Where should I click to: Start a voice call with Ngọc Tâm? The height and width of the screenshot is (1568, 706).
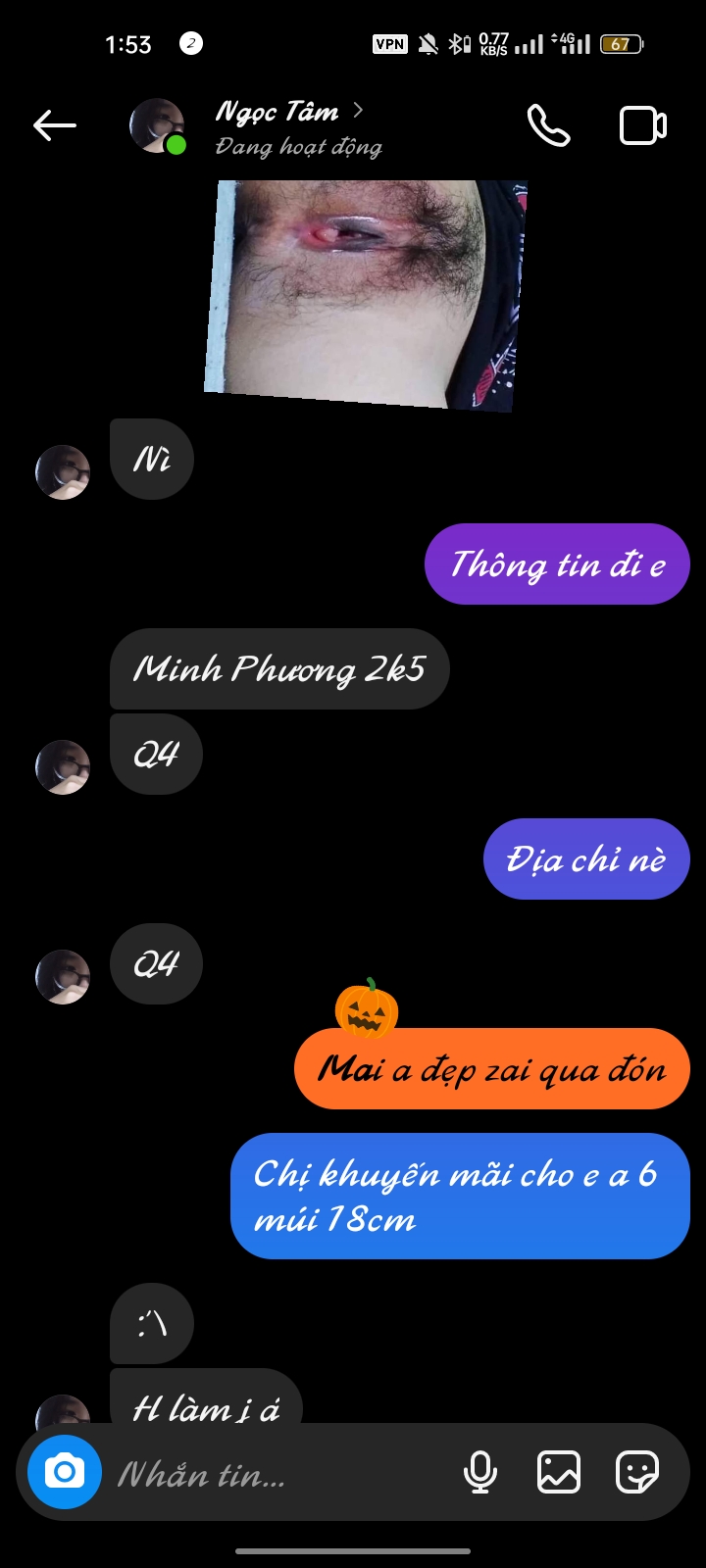[548, 125]
